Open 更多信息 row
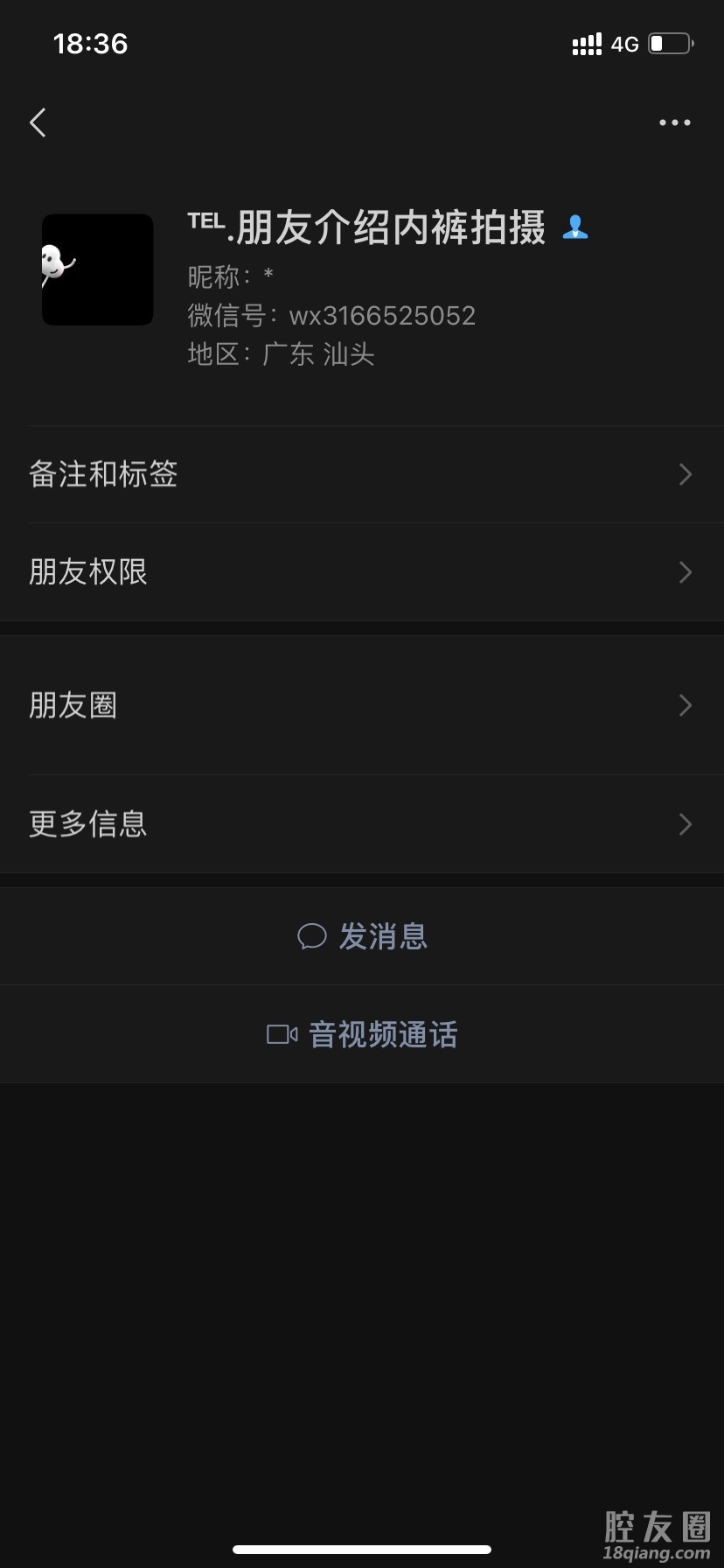Image resolution: width=724 pixels, height=1568 pixels. pyautogui.click(x=362, y=824)
